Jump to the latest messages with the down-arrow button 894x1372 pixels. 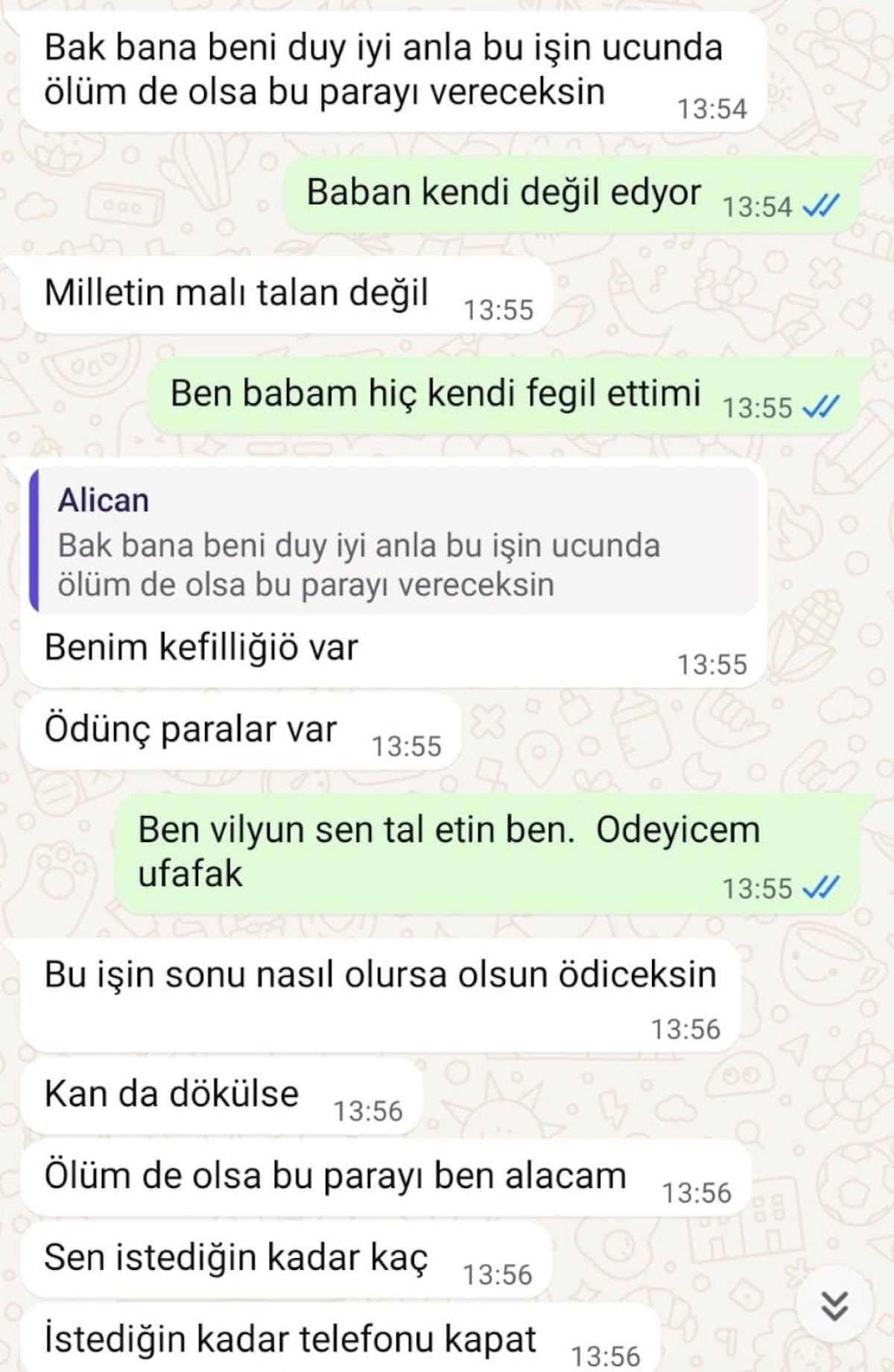(834, 1304)
